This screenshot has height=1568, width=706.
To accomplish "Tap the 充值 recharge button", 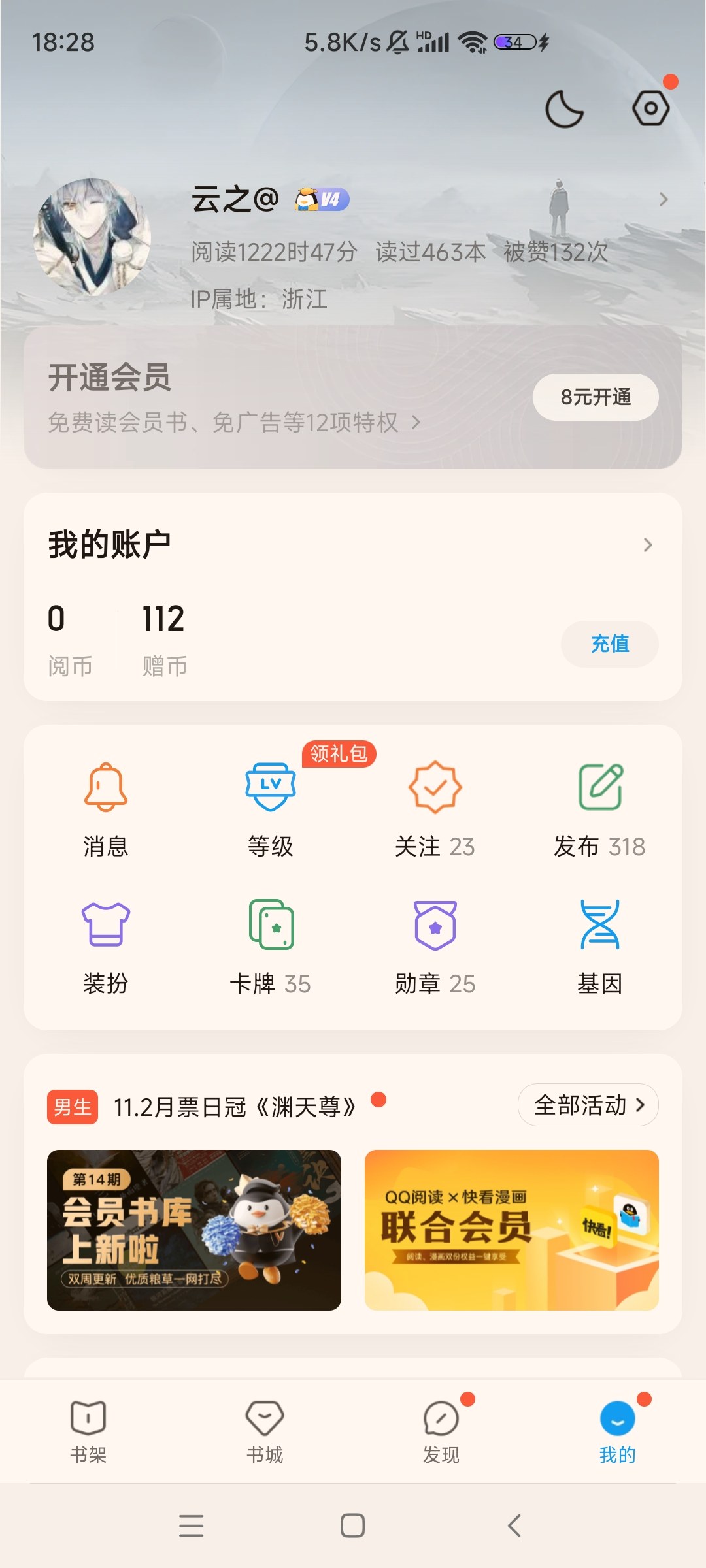I will (x=609, y=644).
